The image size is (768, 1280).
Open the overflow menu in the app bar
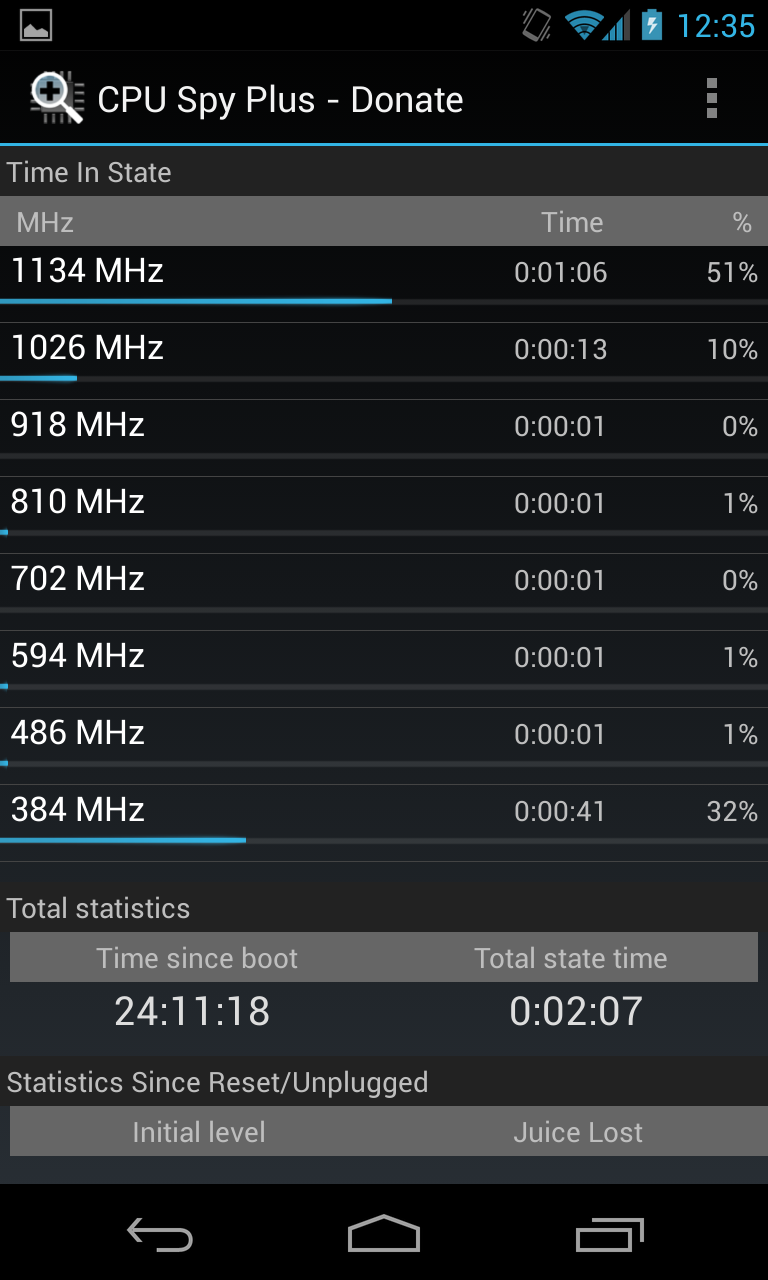point(711,98)
